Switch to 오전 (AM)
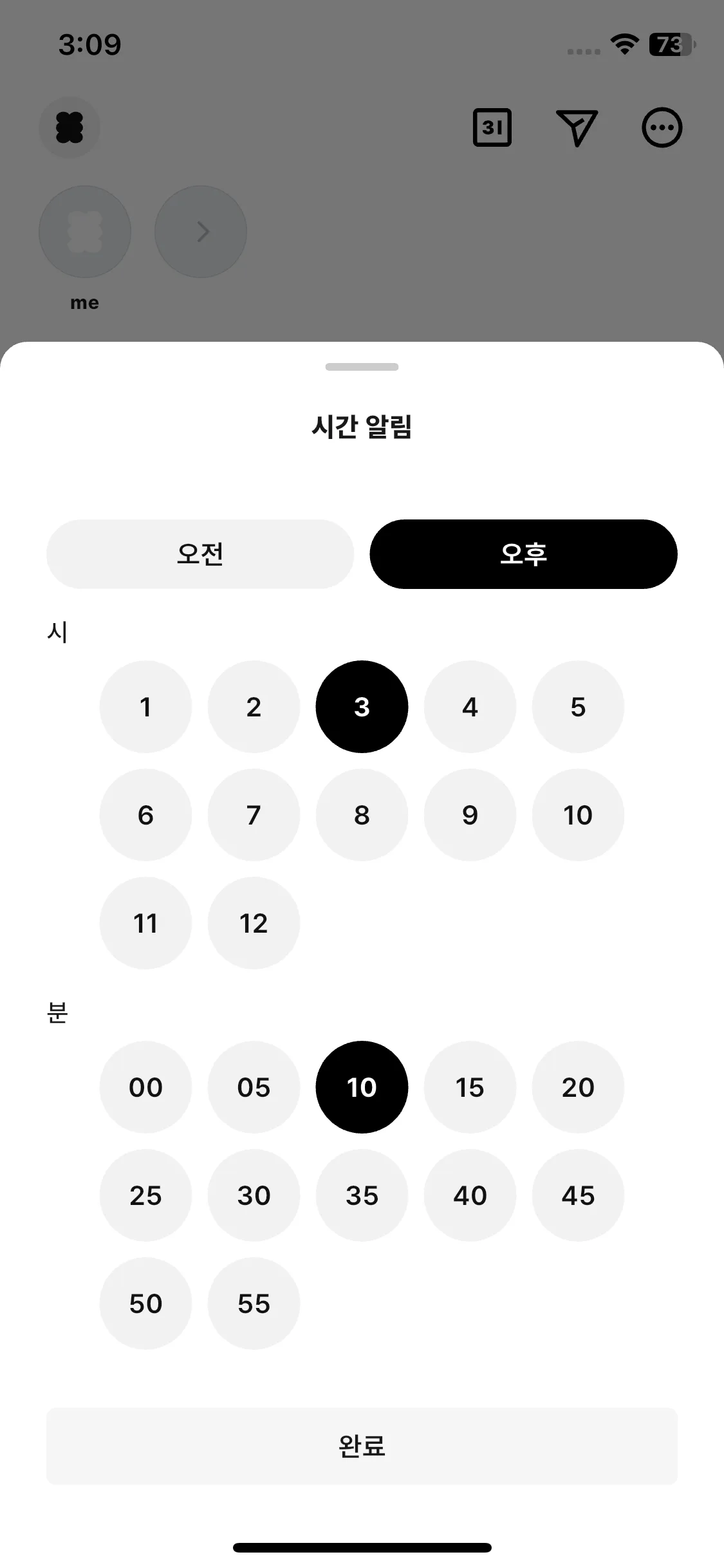 (200, 554)
